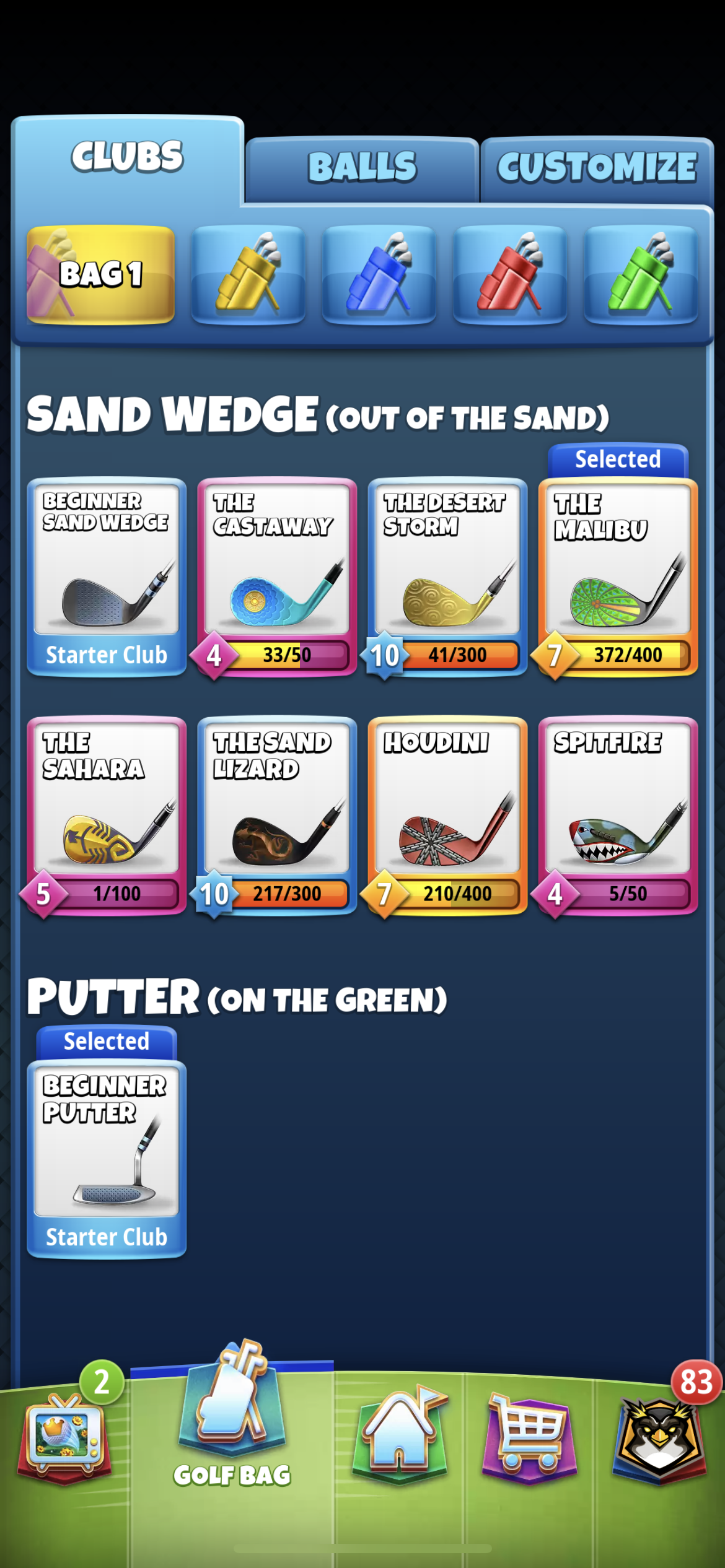The height and width of the screenshot is (1568, 725).
Task: Open the Houdini club card
Action: tap(447, 816)
